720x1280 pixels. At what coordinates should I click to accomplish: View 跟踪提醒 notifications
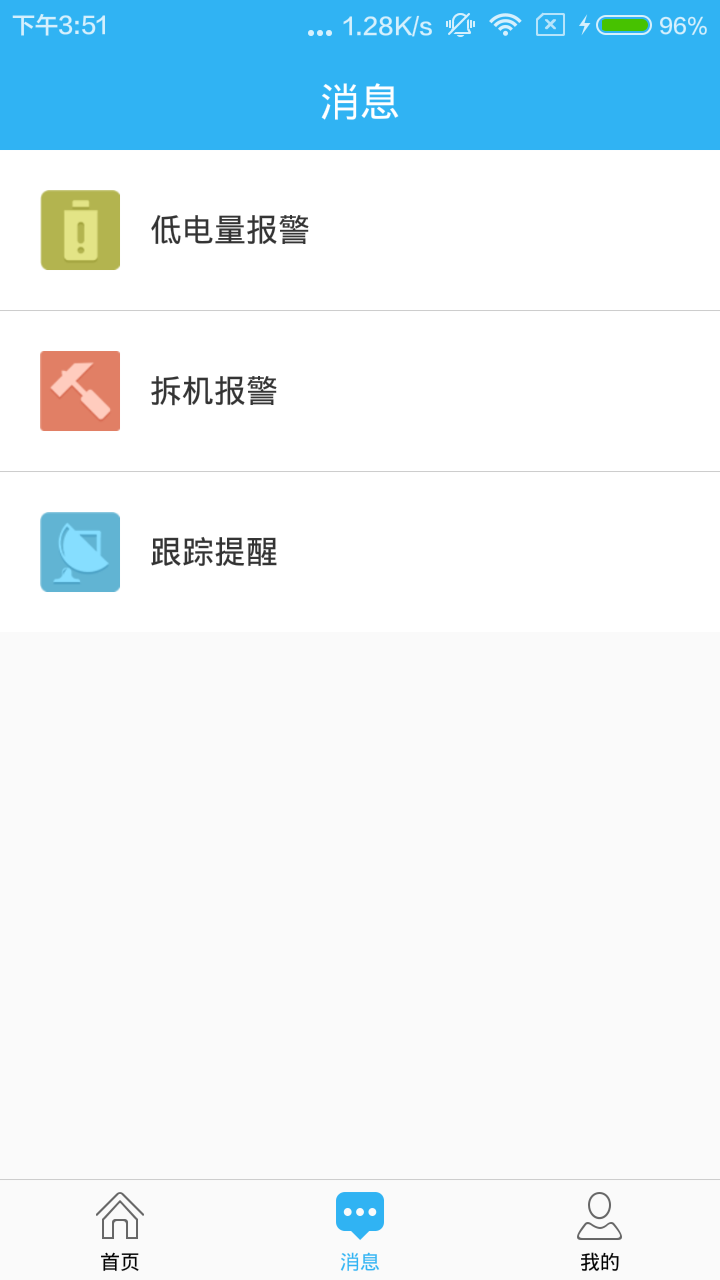tap(360, 552)
